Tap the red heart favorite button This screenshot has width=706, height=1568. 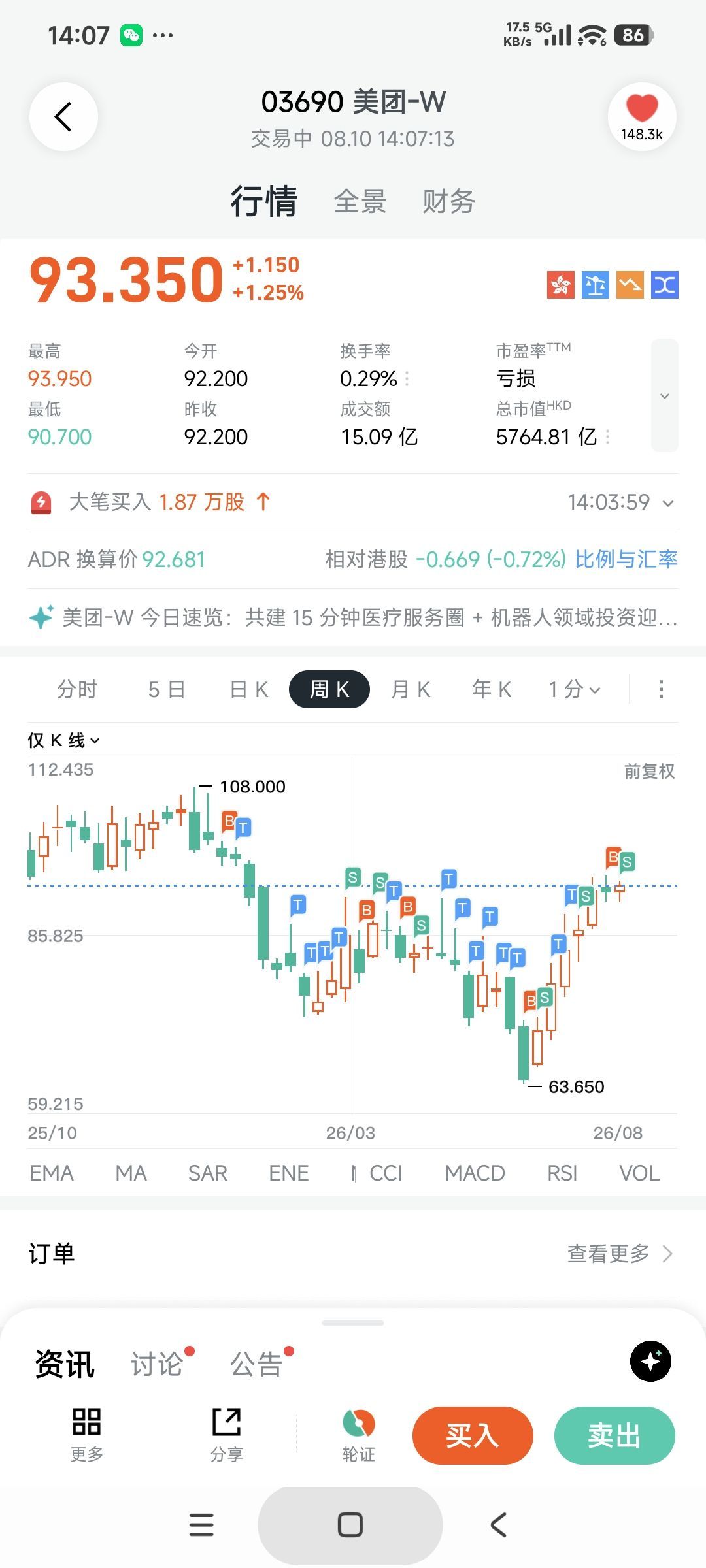(642, 117)
